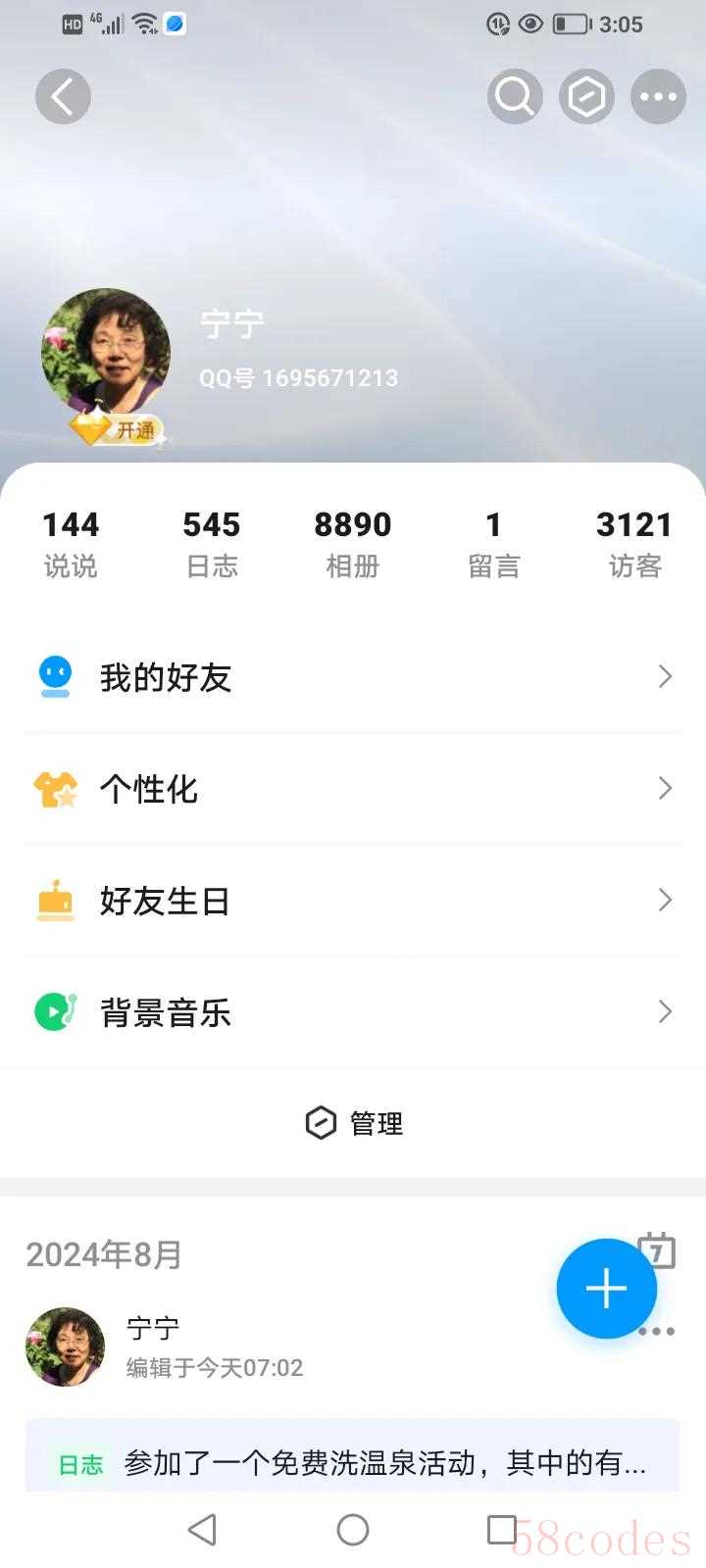Tap the 开通 diamond badge

pos(118,428)
